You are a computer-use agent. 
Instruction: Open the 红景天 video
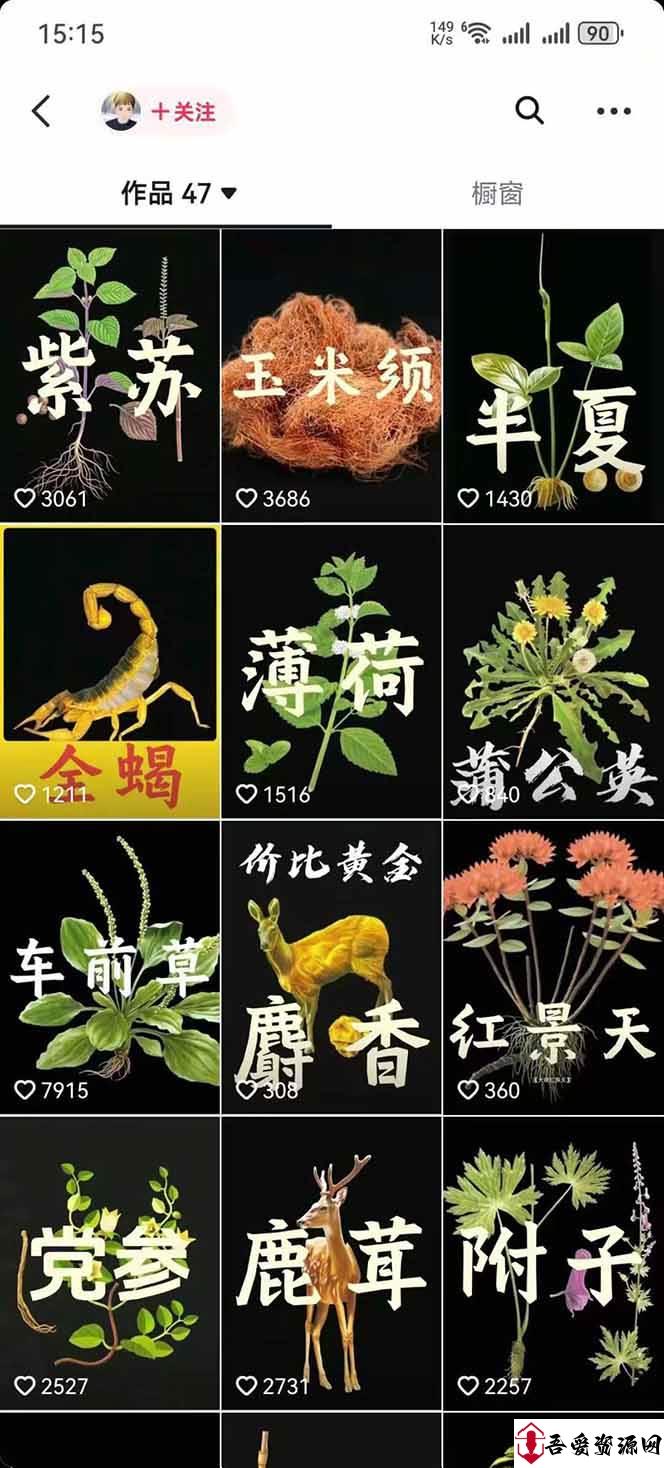554,967
